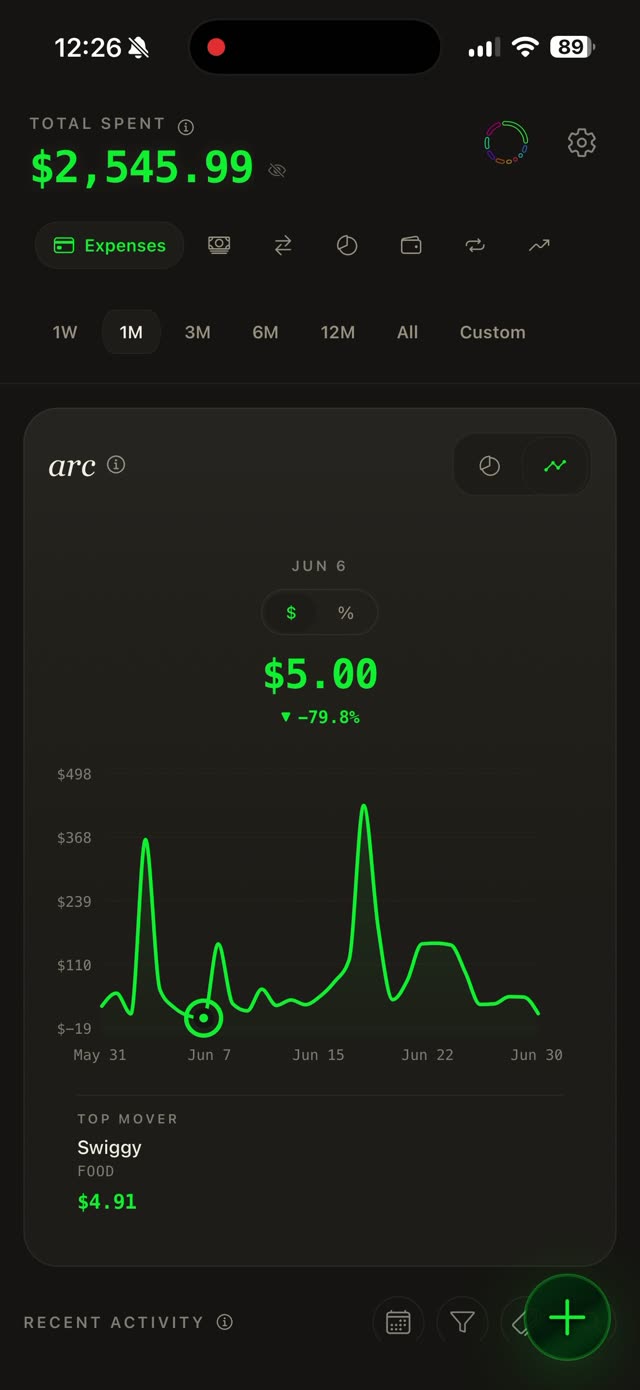Hide the total spent amount
Image resolution: width=640 pixels, height=1390 pixels.
(x=277, y=171)
